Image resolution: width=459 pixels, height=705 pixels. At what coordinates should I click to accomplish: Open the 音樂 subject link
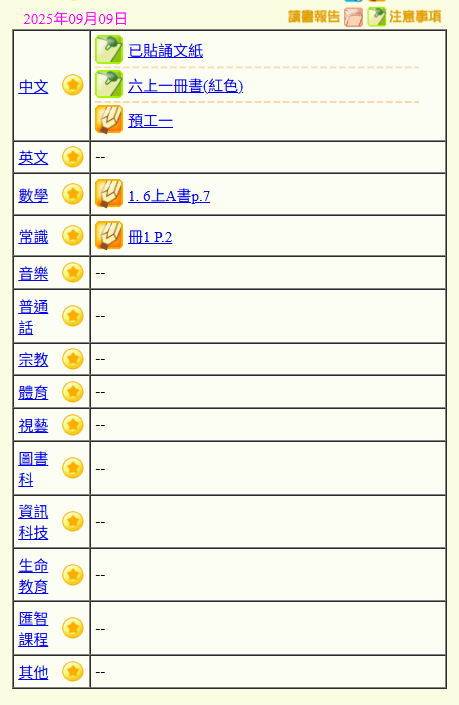pyautogui.click(x=33, y=273)
